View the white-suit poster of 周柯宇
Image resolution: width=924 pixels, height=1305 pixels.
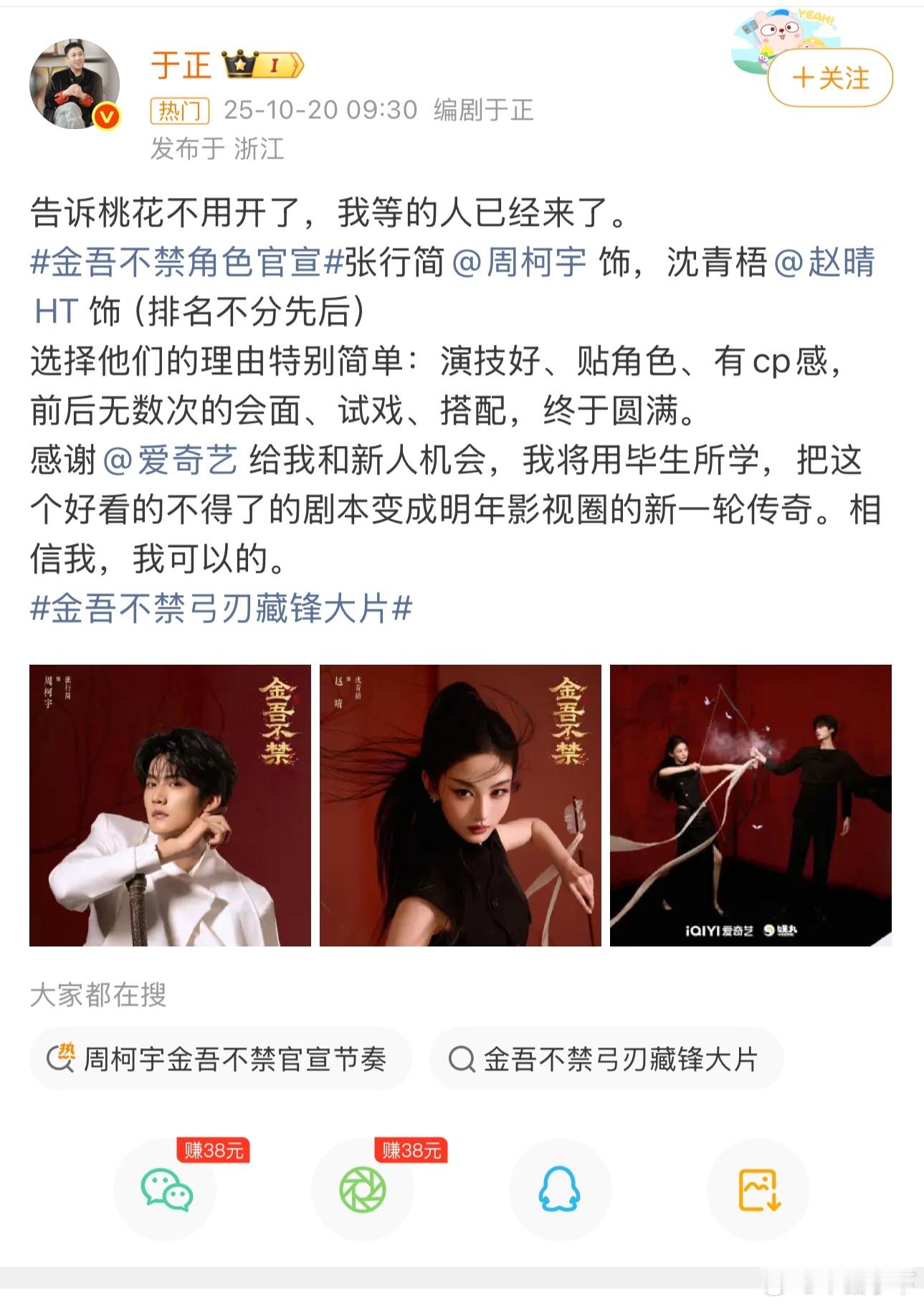(x=170, y=805)
